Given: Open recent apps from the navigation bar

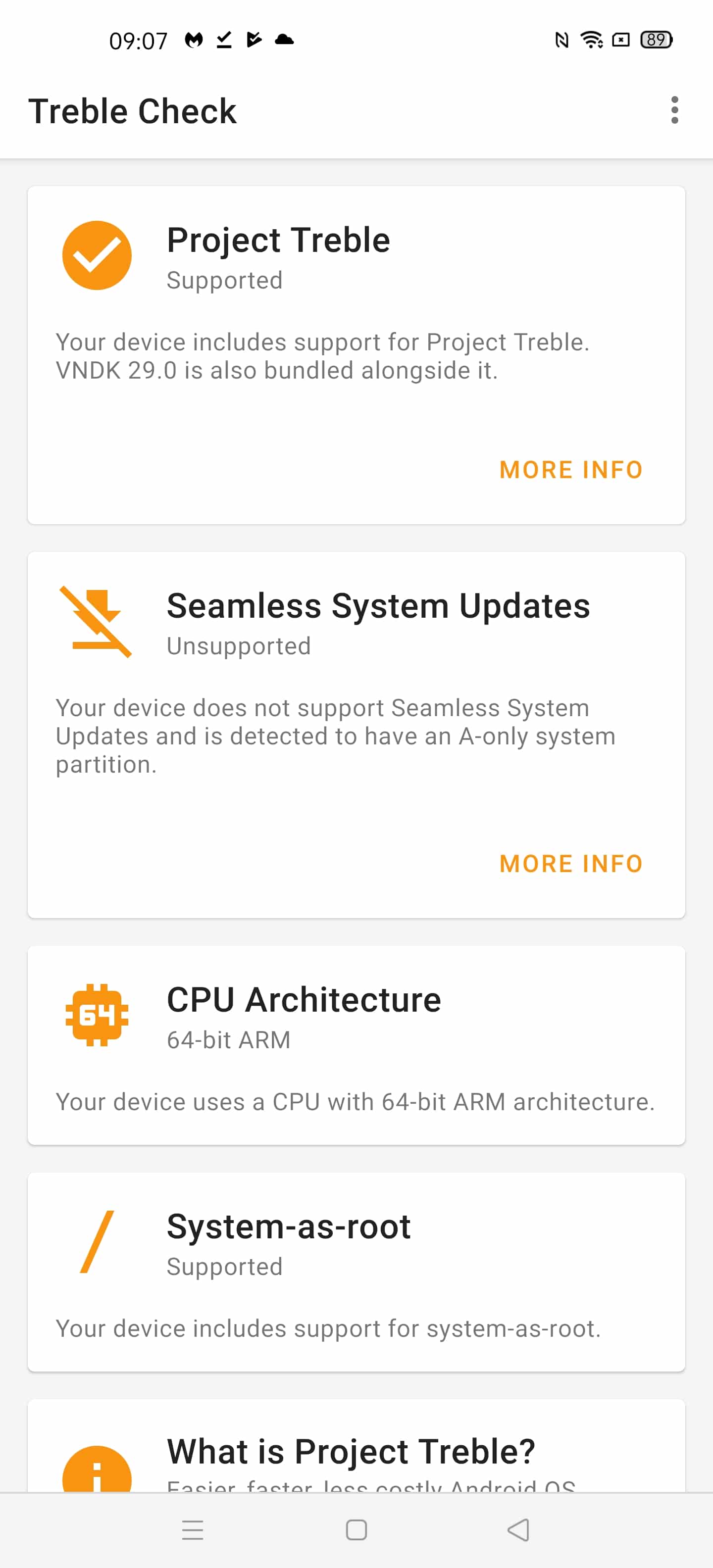Looking at the screenshot, I should click(193, 1530).
